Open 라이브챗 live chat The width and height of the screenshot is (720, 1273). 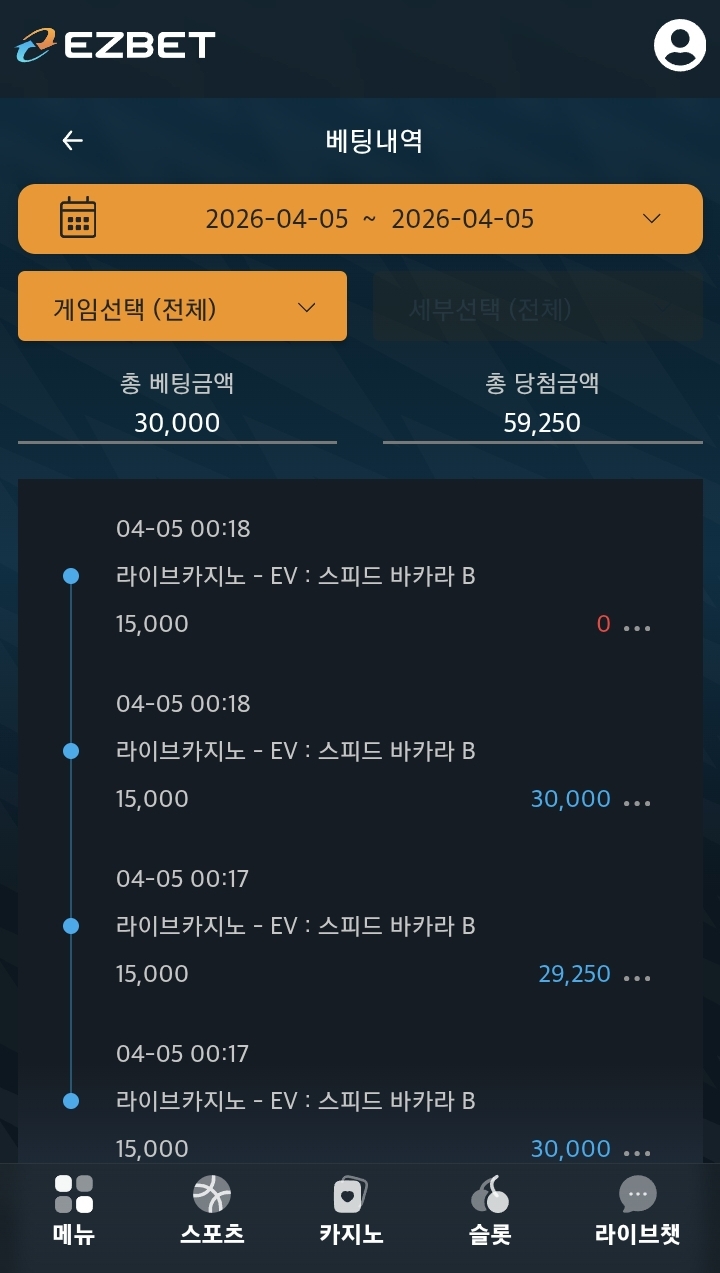tap(637, 1210)
